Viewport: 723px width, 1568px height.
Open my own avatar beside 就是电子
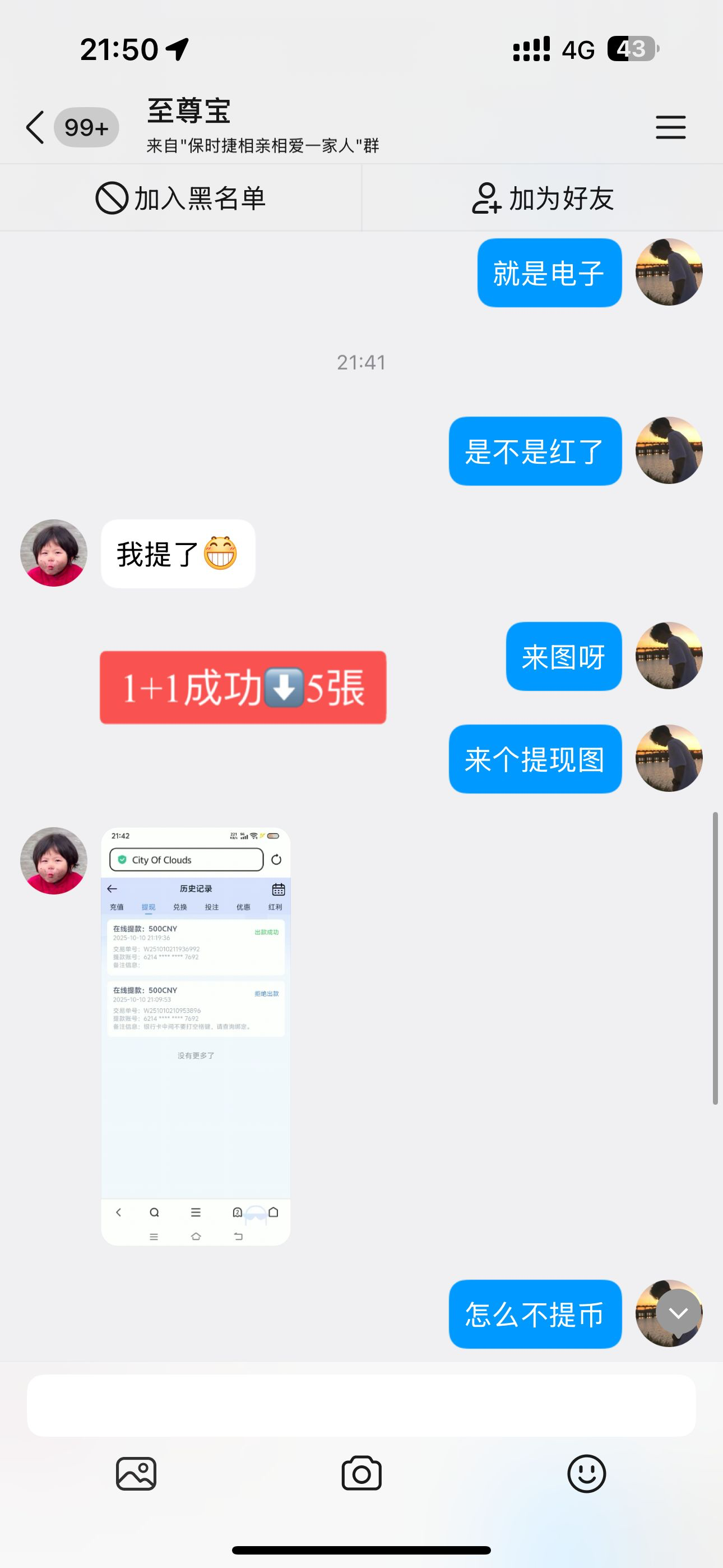[x=669, y=272]
